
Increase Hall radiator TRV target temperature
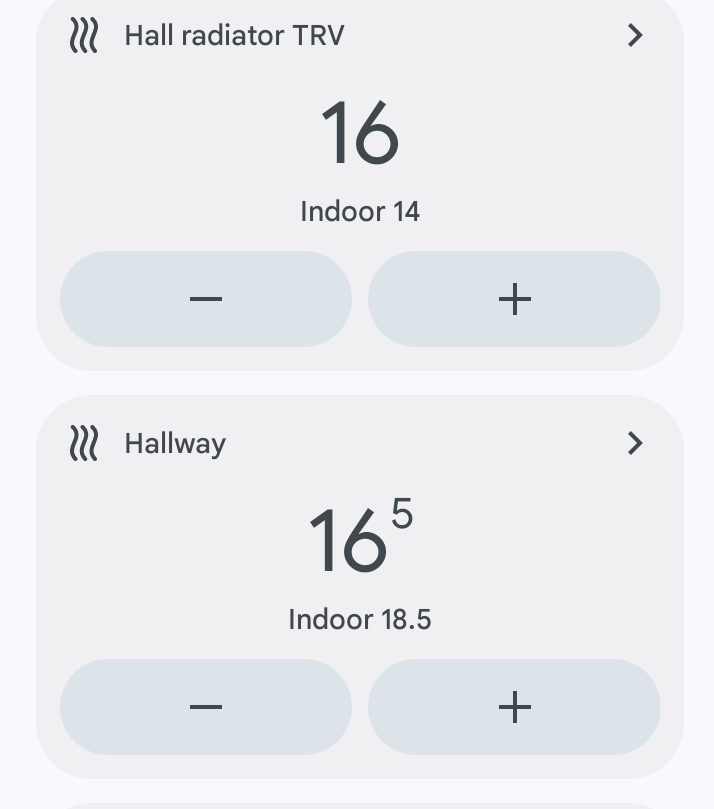tap(514, 299)
